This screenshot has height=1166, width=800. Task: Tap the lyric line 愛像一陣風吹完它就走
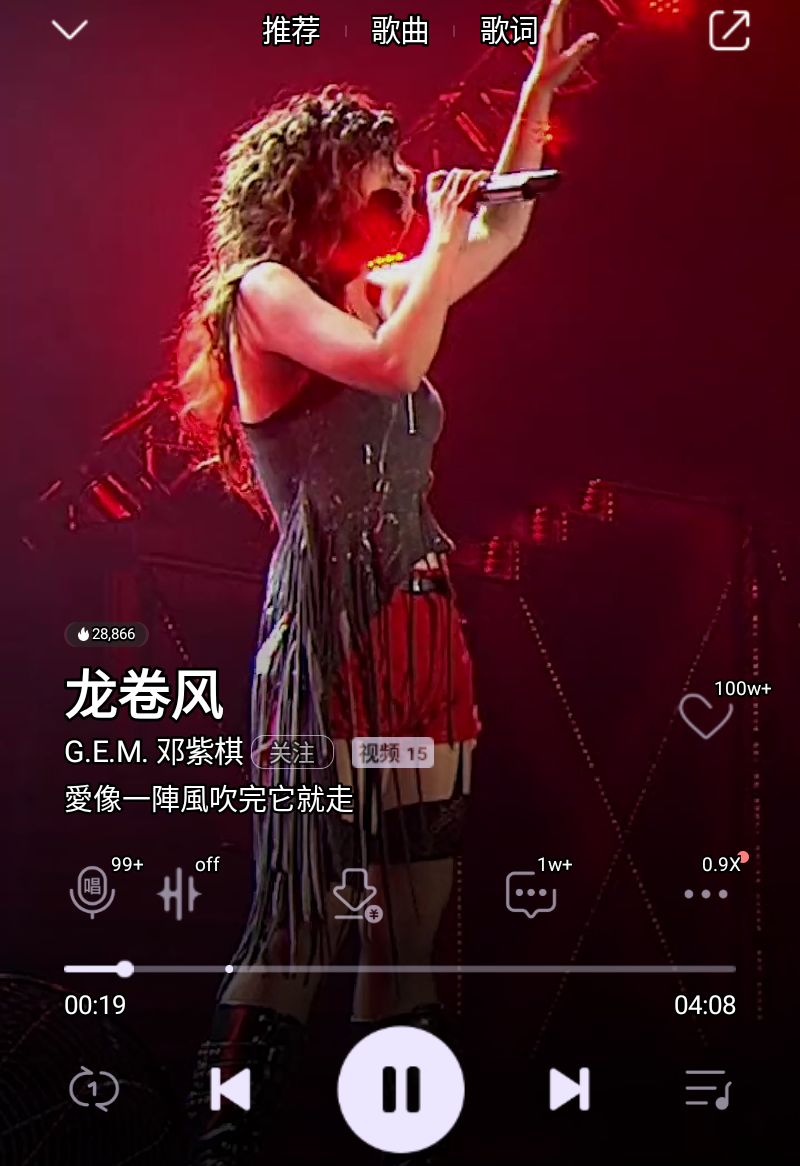point(209,800)
